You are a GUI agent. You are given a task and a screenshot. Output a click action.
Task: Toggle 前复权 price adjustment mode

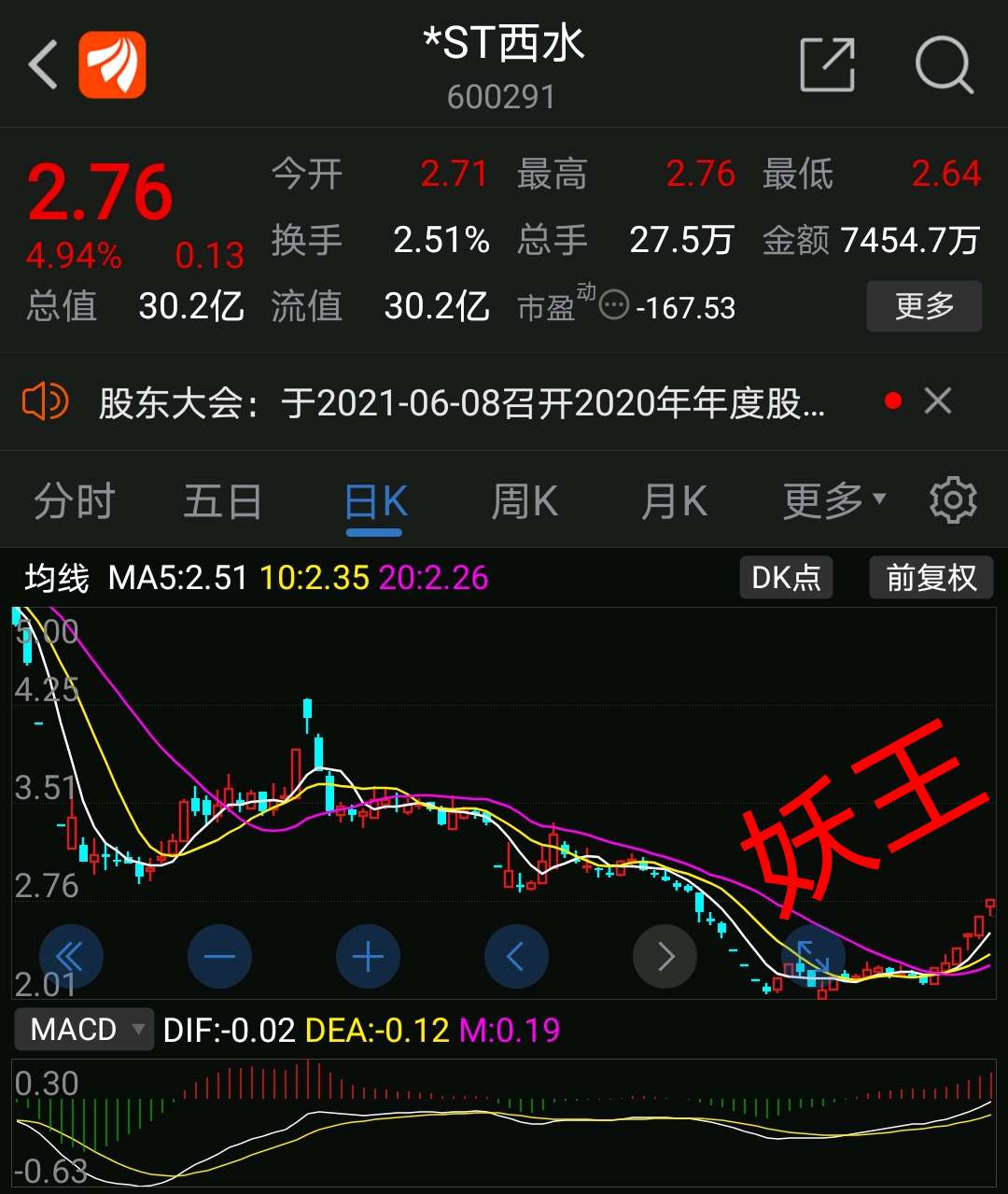pos(931,578)
